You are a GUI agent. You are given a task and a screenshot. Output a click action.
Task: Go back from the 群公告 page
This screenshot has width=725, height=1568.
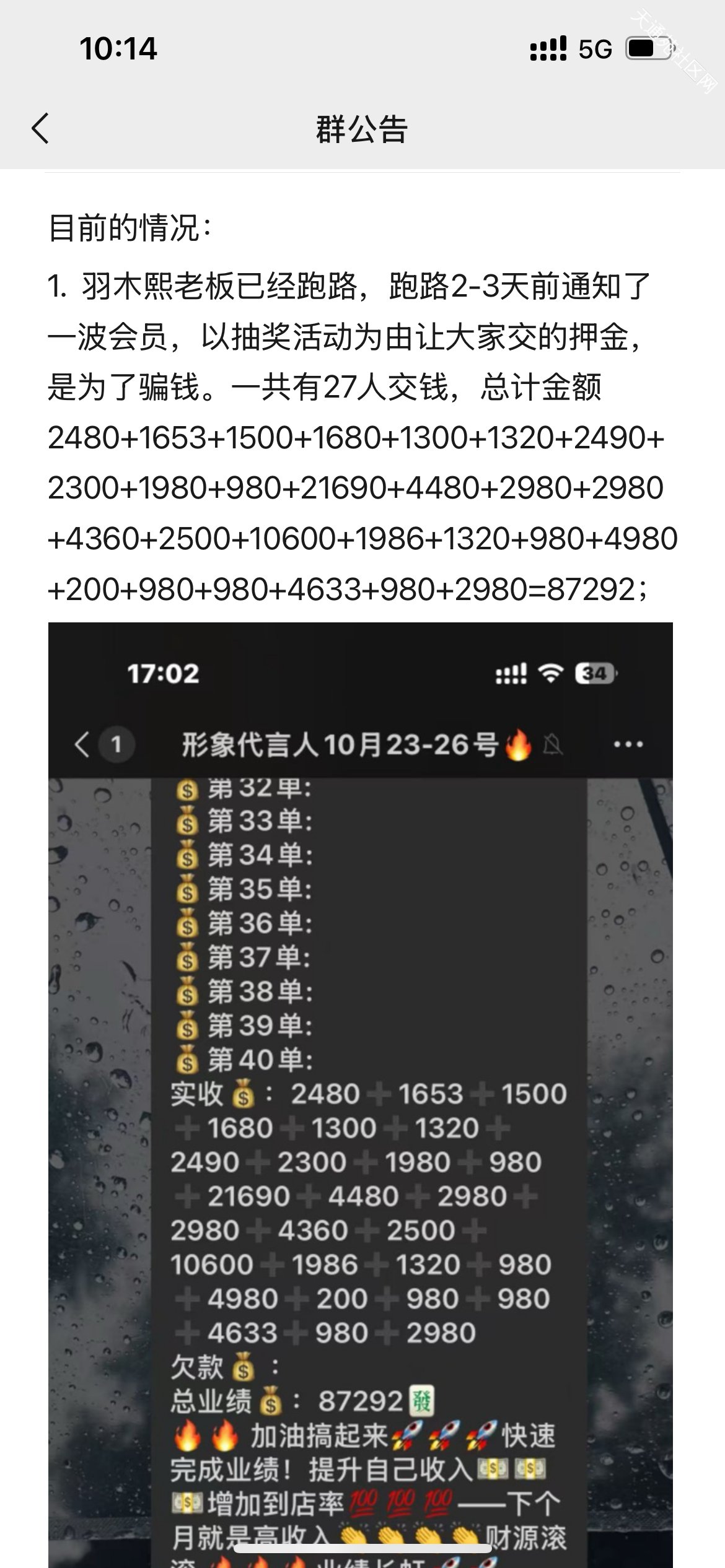coord(40,129)
